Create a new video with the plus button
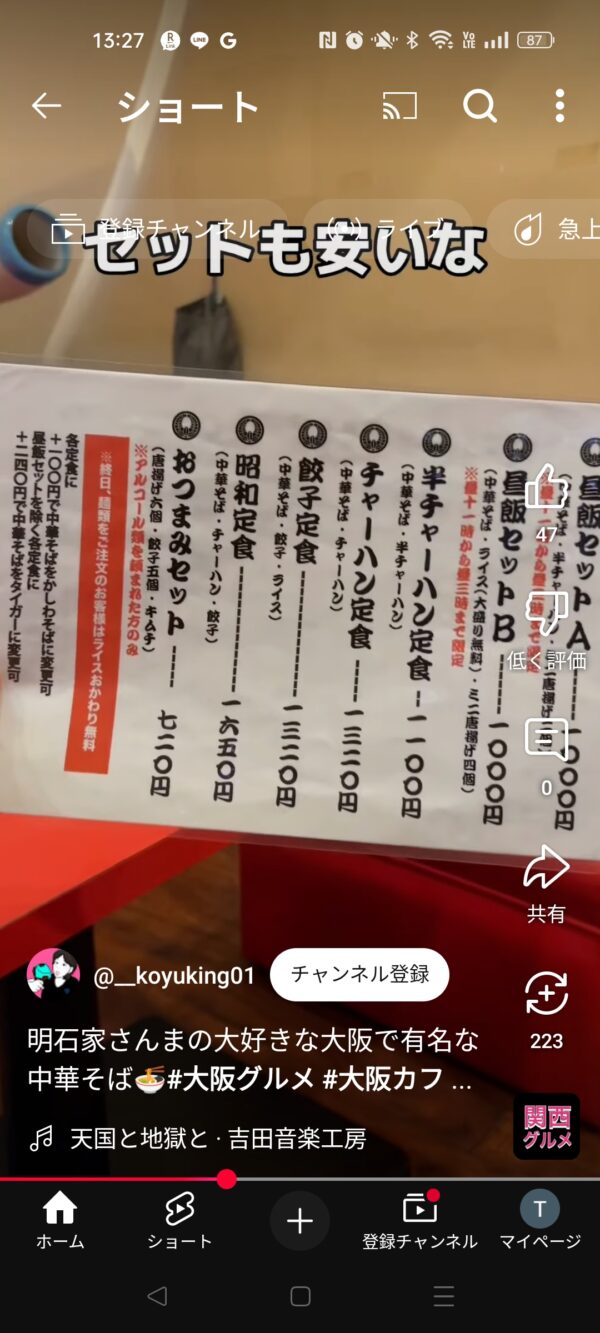600x1333 pixels. click(300, 1221)
